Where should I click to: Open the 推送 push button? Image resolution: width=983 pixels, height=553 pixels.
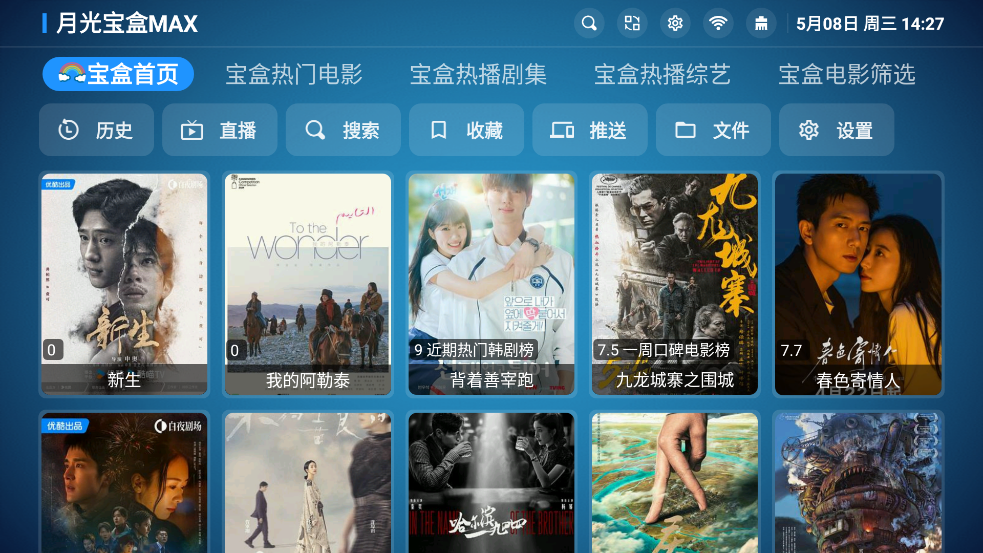tap(590, 130)
